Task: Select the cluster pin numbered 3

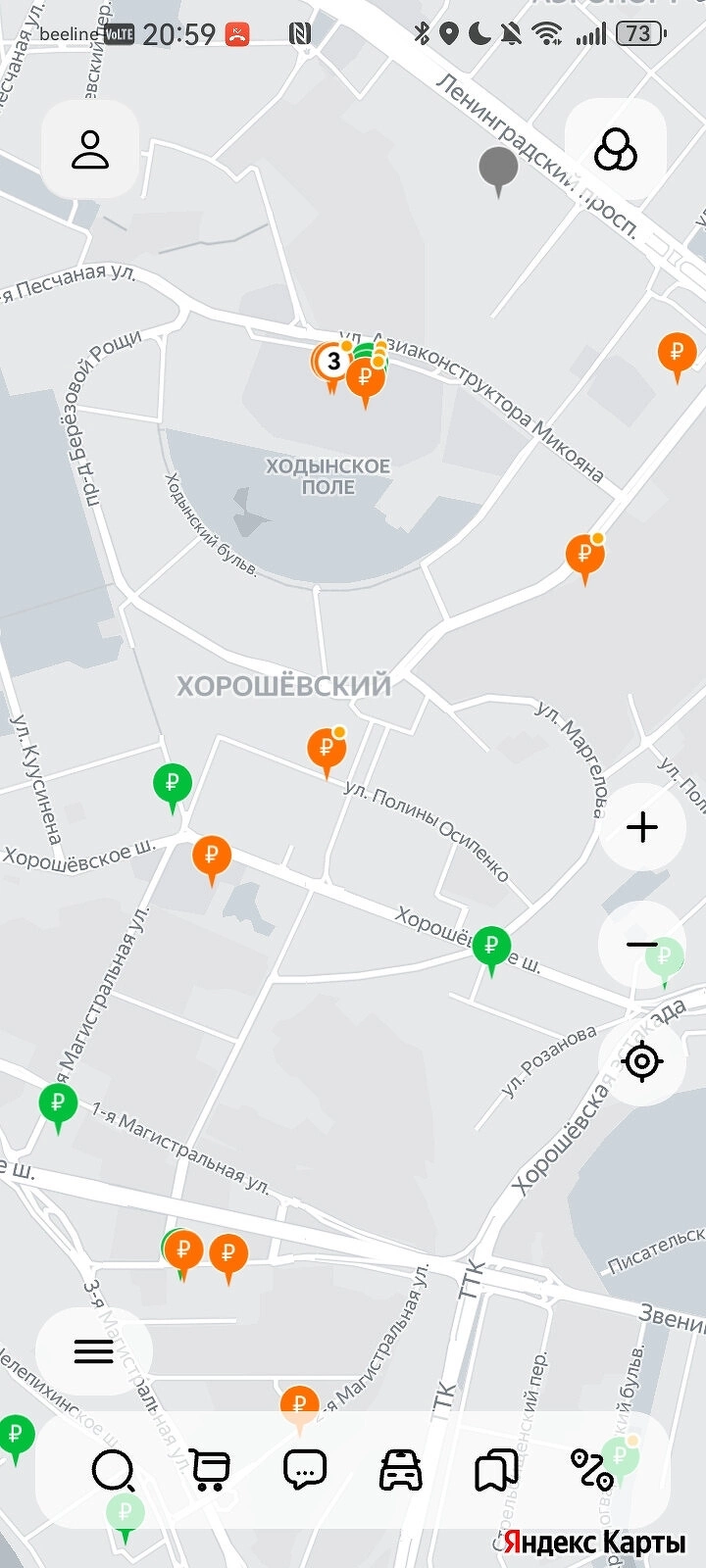Action: point(332,362)
